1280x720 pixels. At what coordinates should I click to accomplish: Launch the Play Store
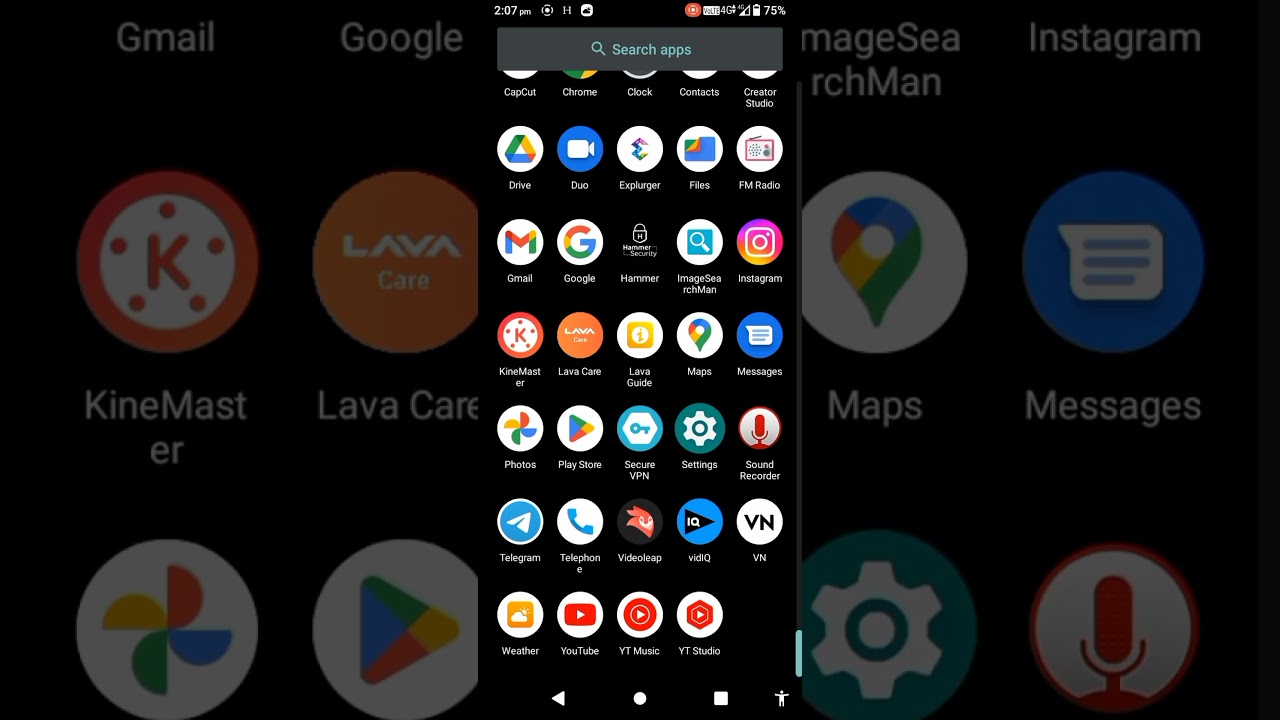click(x=580, y=429)
